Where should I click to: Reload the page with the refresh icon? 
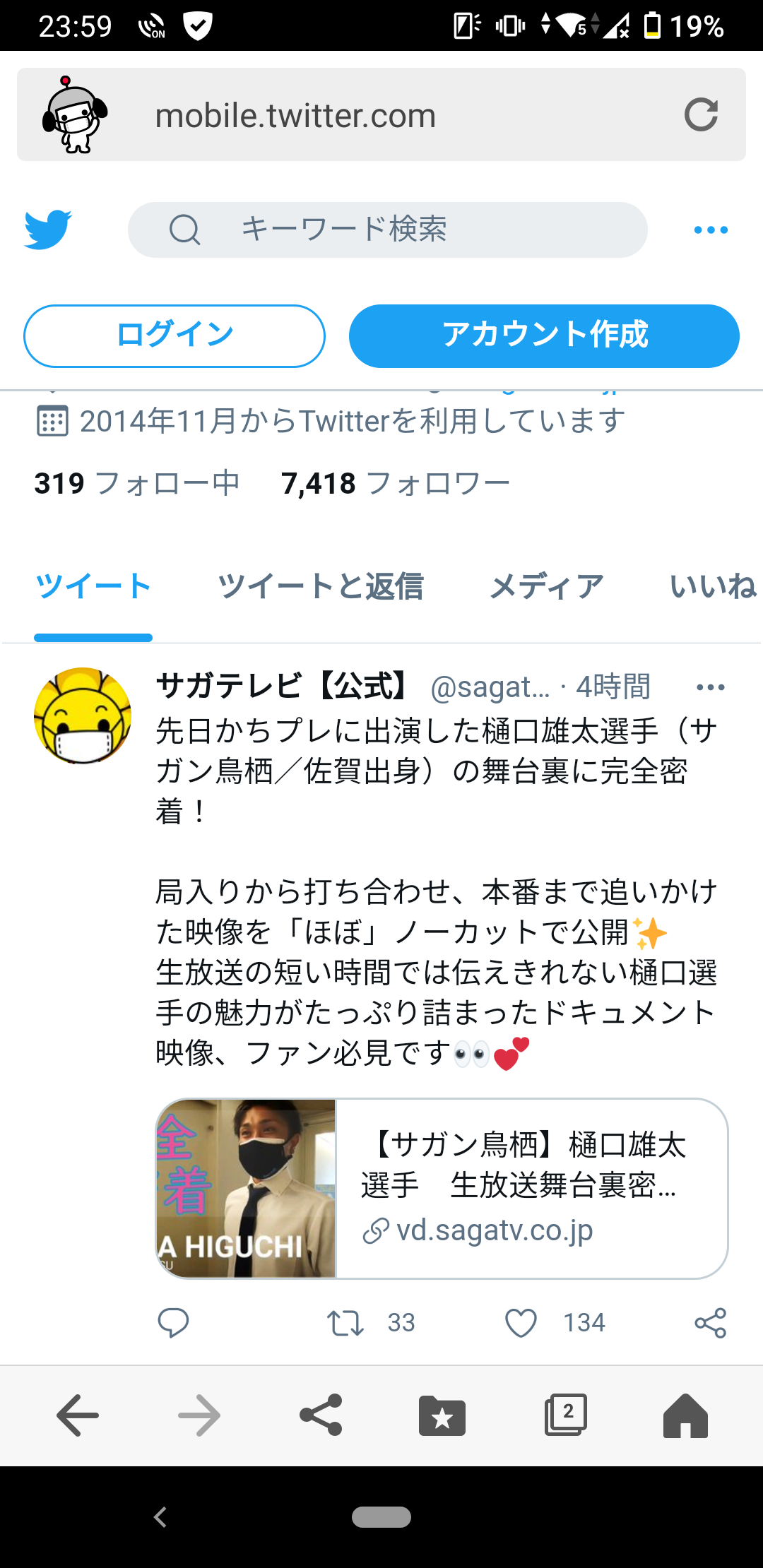pos(701,115)
